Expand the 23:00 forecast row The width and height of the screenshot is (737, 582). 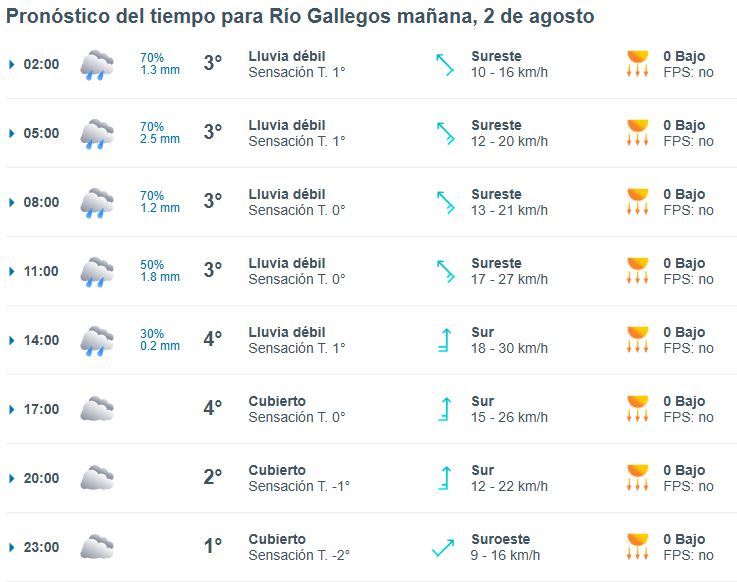(12, 548)
